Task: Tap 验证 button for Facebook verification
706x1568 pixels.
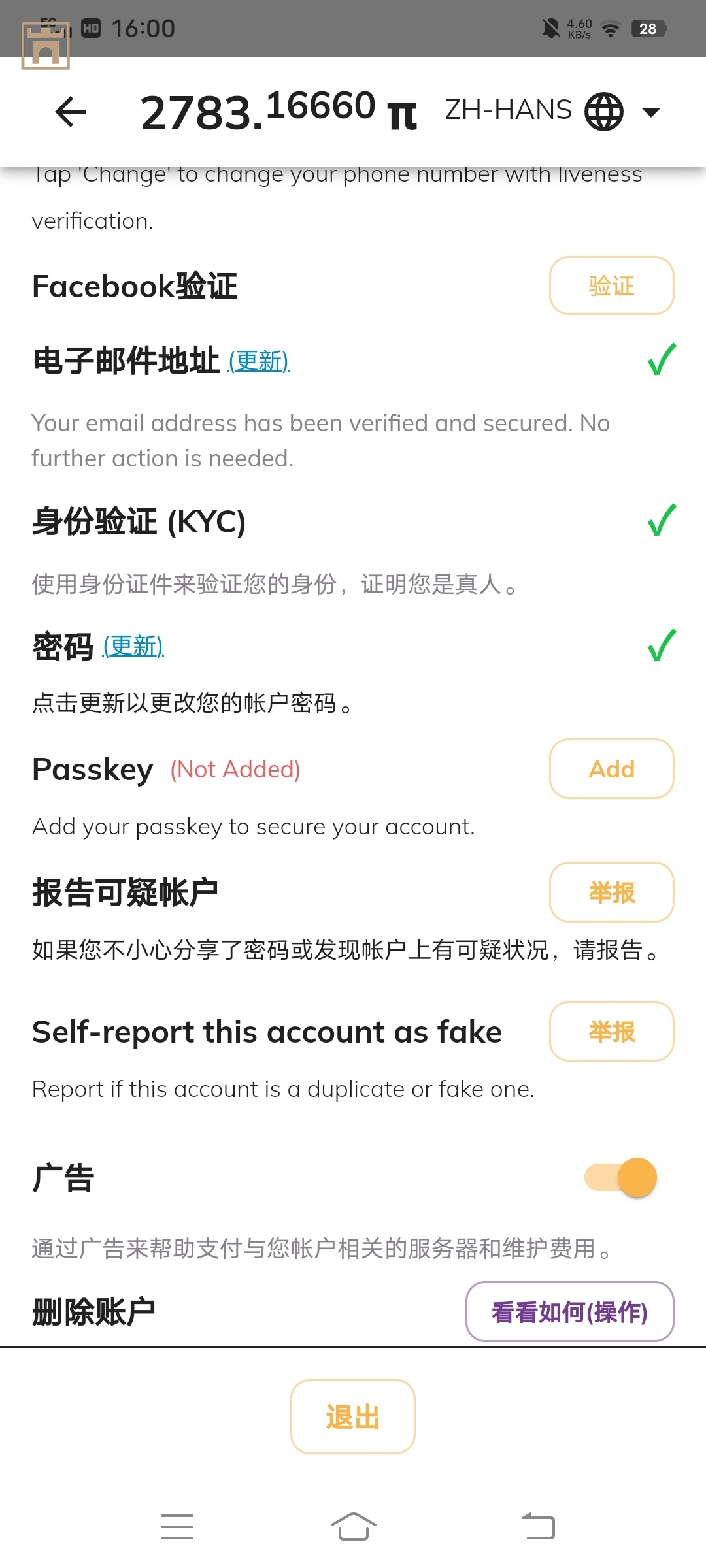Action: click(611, 286)
